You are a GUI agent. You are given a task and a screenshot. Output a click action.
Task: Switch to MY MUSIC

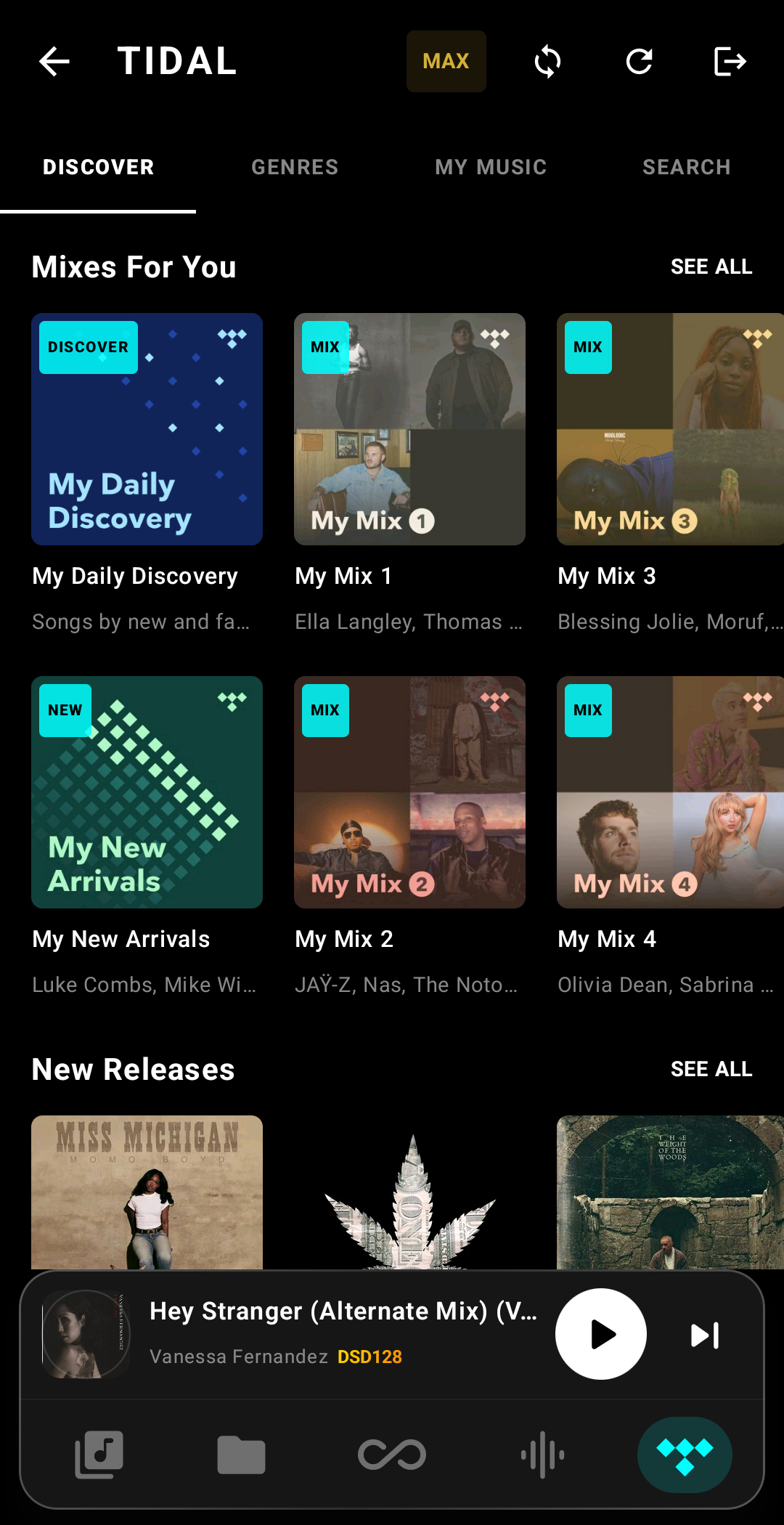pyautogui.click(x=491, y=167)
